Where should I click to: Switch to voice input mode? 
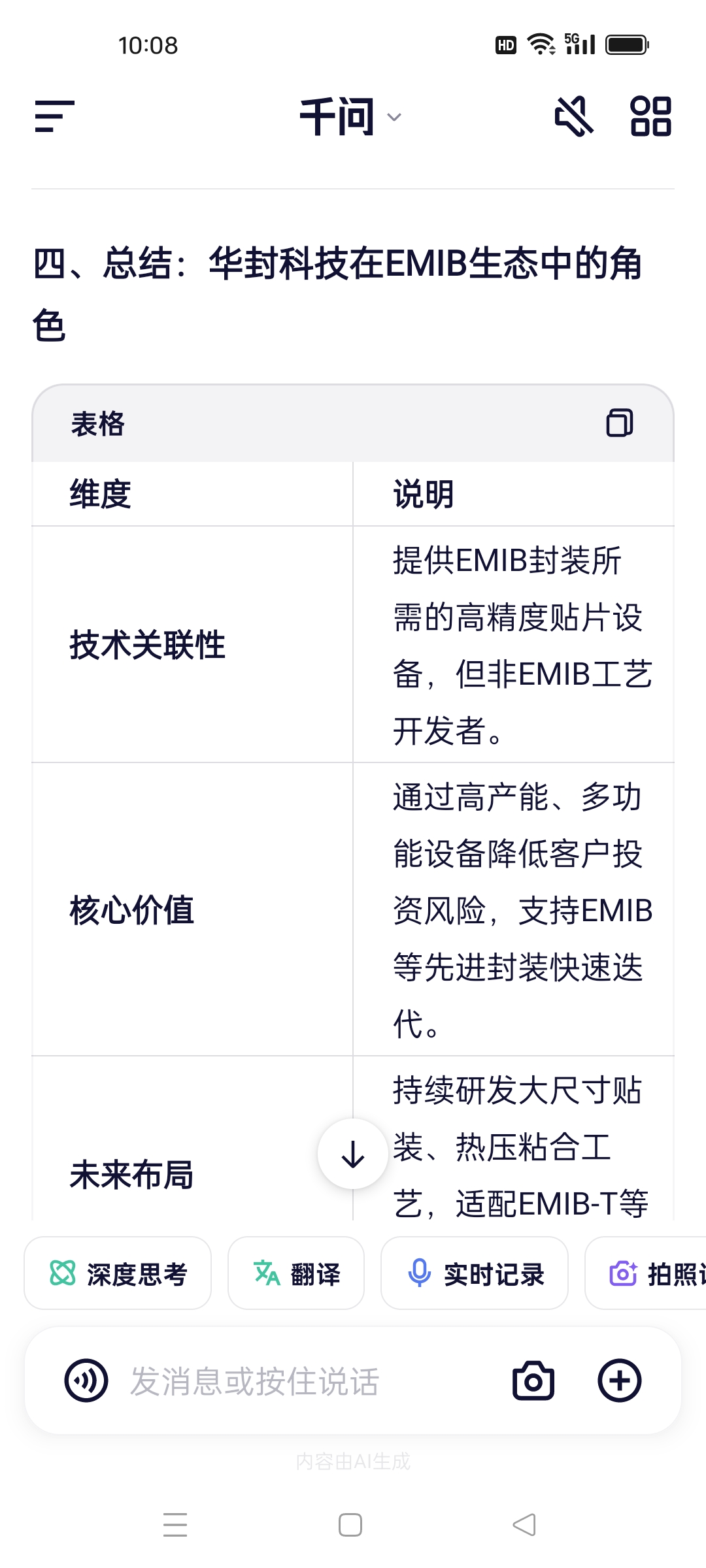point(86,1380)
